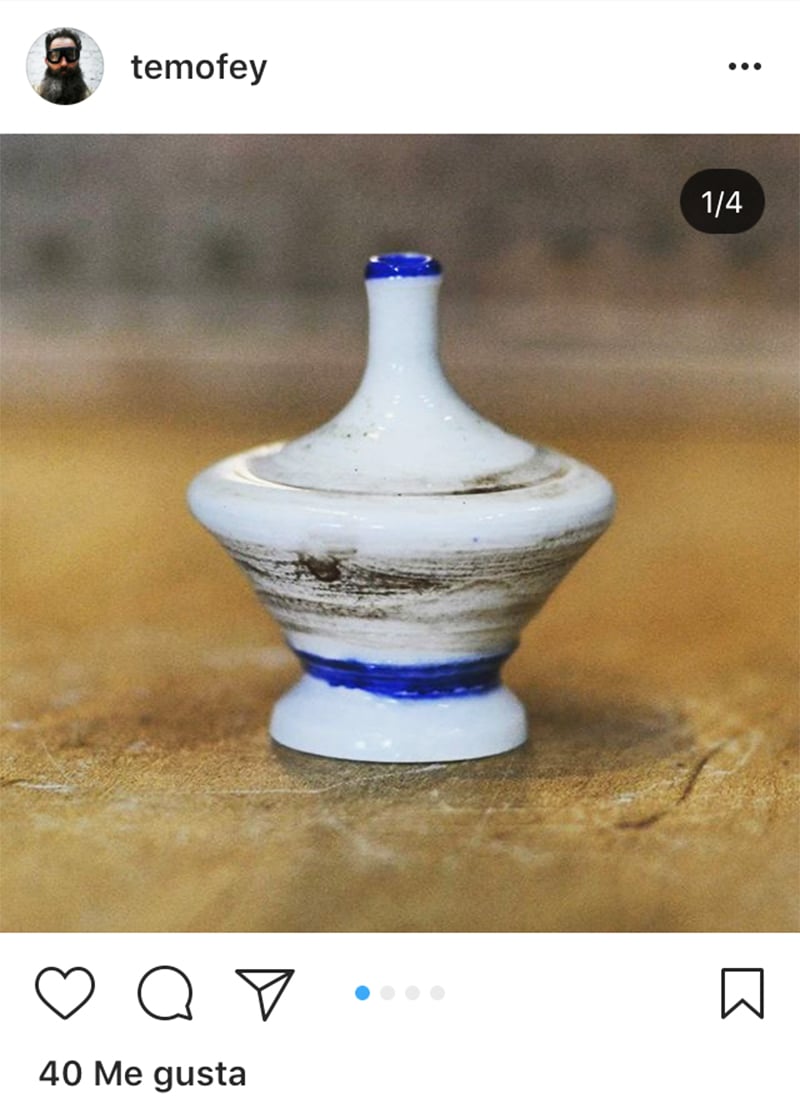
Task: Like this post with the heart
Action: tap(65, 992)
